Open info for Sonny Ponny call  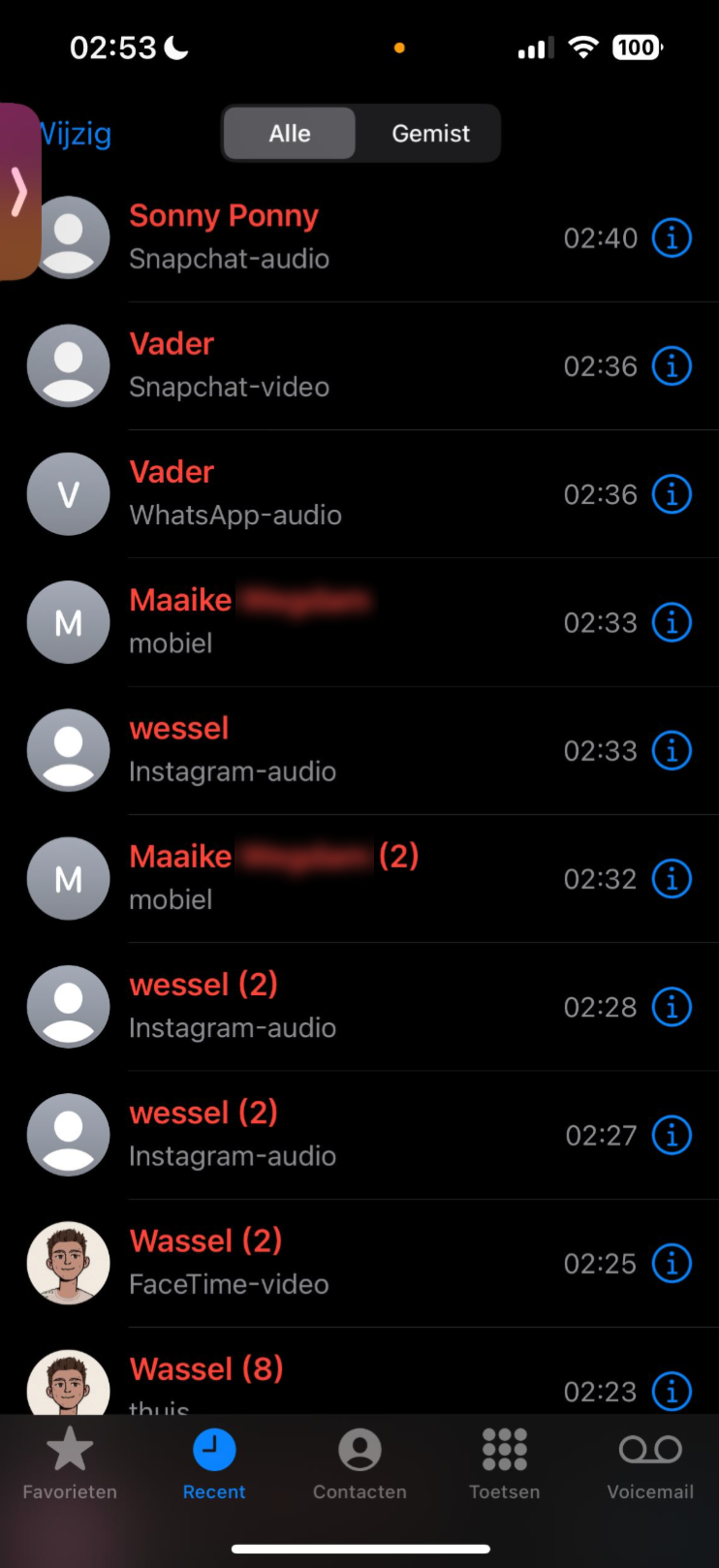point(672,237)
